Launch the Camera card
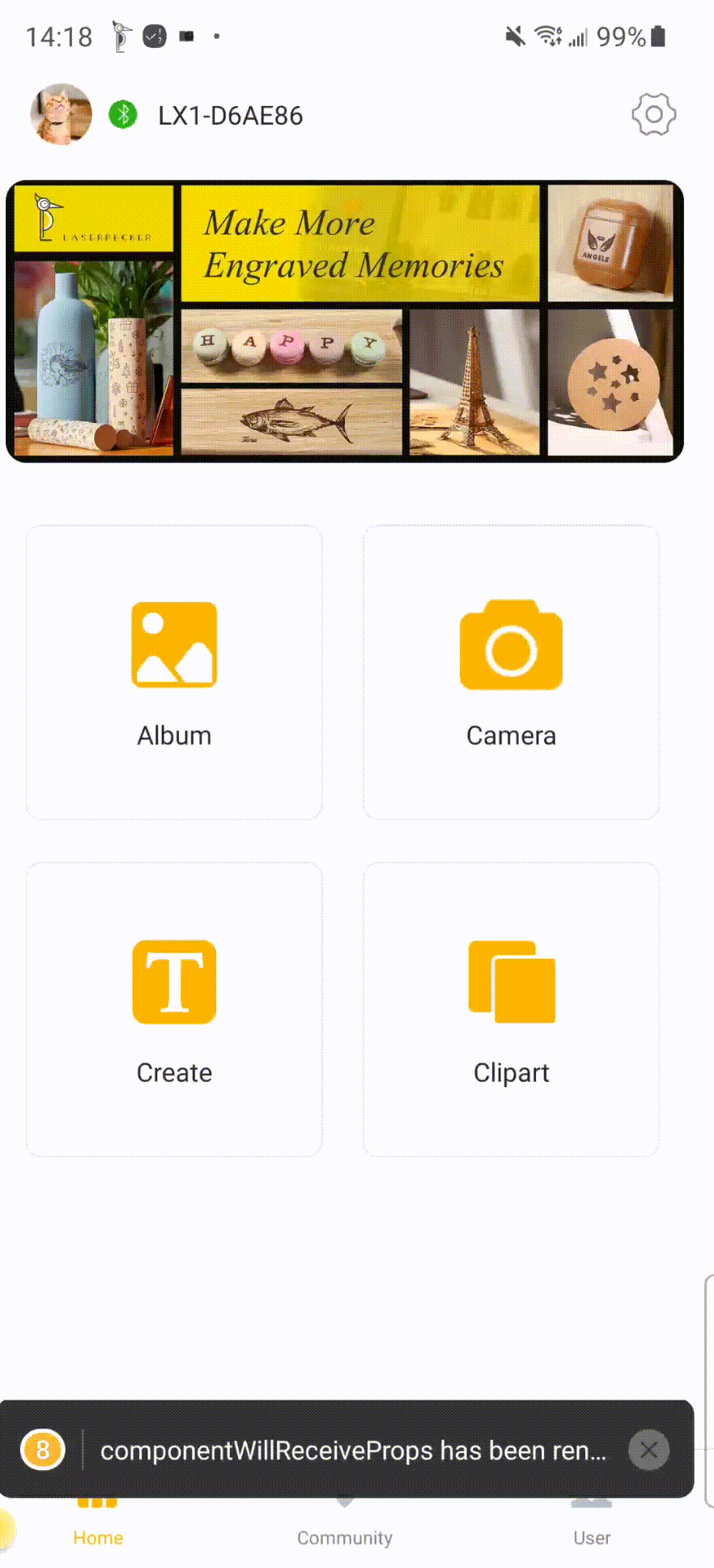The width and height of the screenshot is (714, 1568). (511, 672)
